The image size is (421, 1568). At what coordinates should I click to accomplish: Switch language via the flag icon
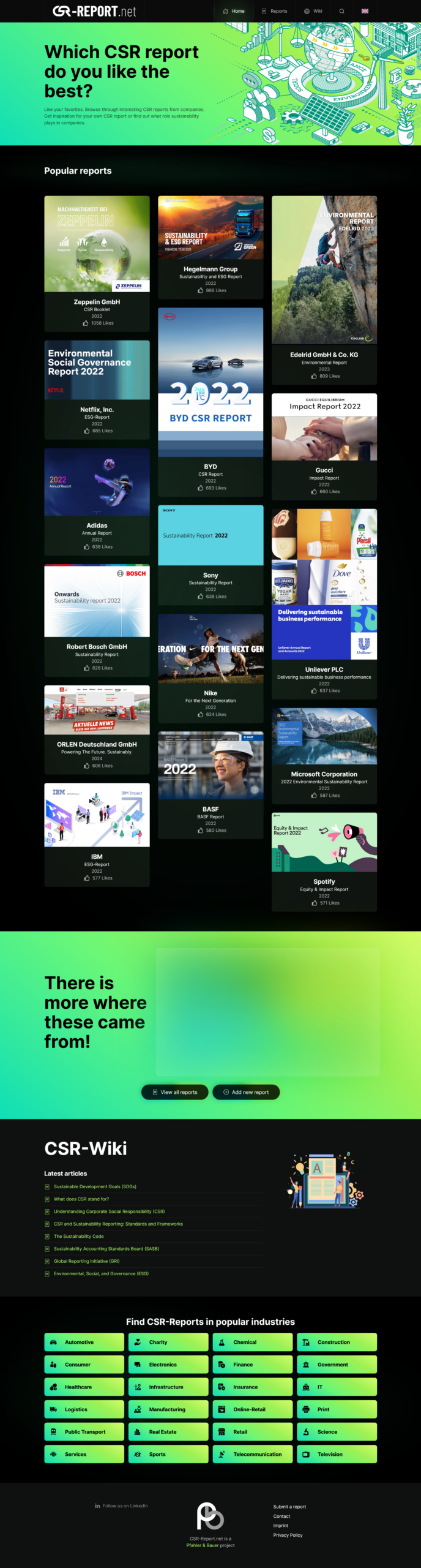pyautogui.click(x=365, y=11)
